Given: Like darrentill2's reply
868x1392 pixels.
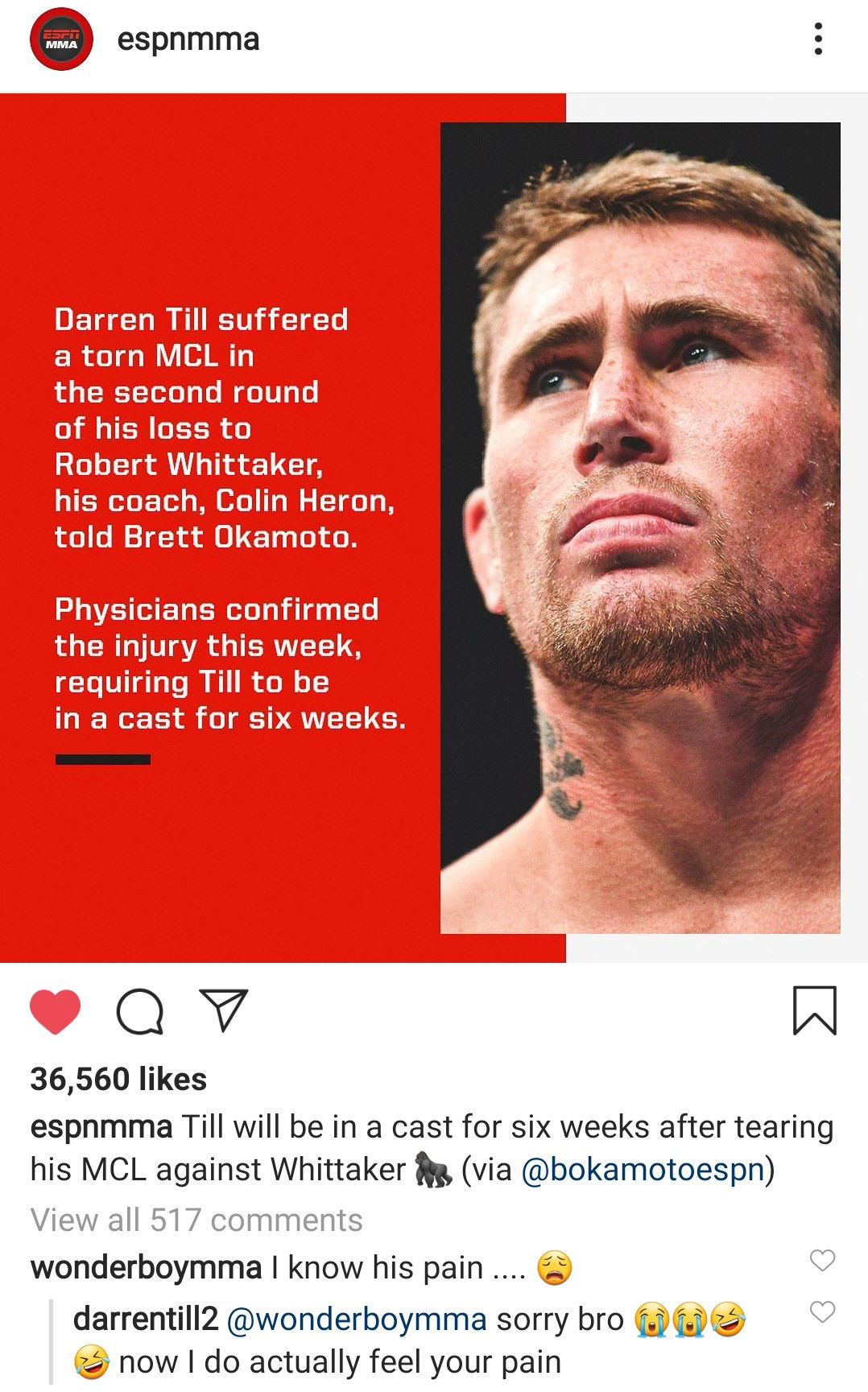Looking at the screenshot, I should pos(822,1312).
